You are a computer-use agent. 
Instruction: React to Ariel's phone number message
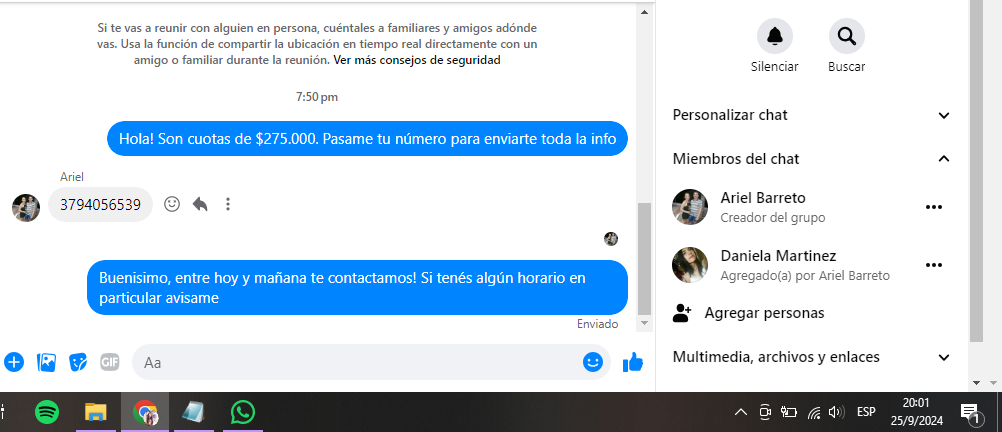pos(172,204)
